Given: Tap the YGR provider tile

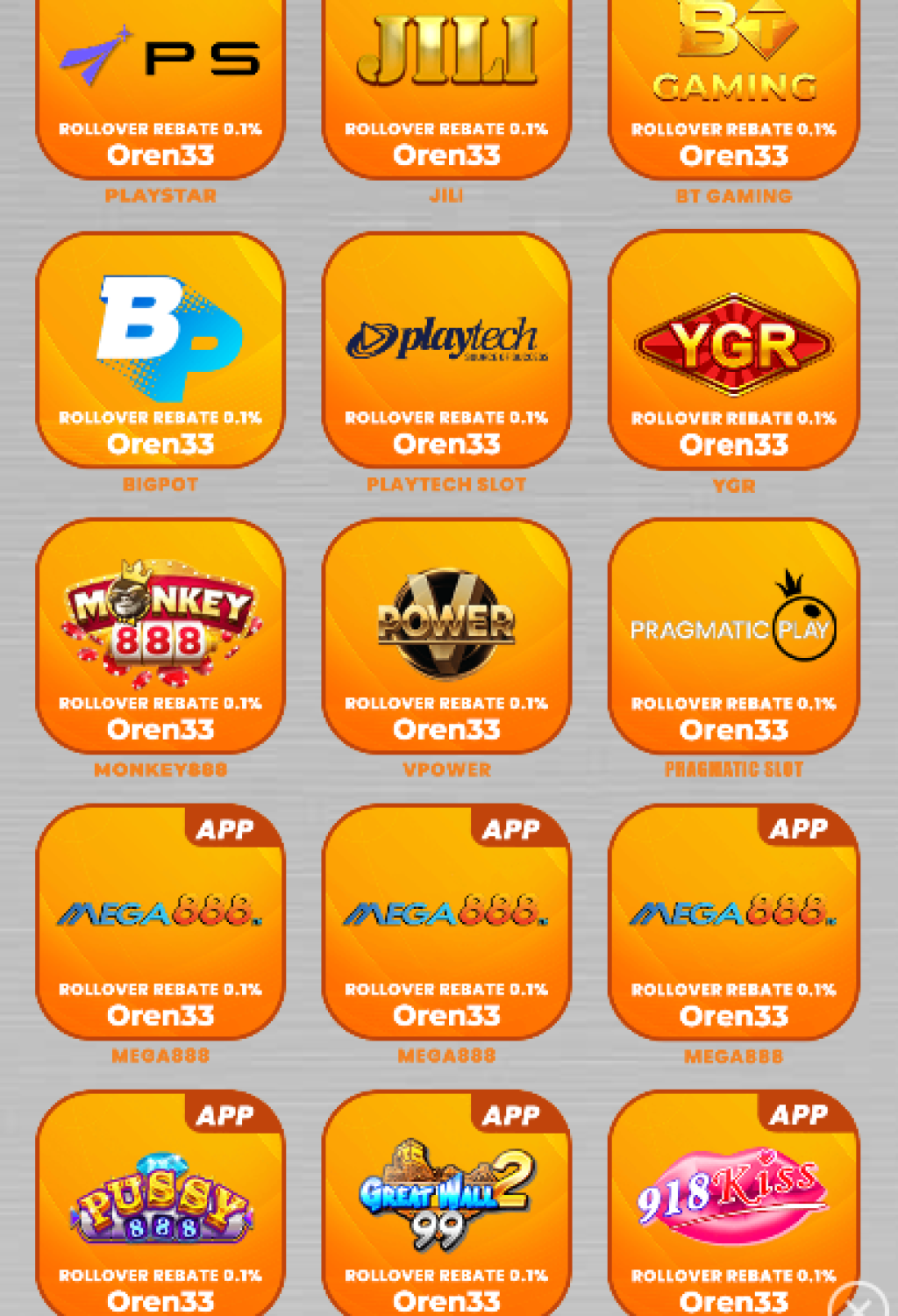Looking at the screenshot, I should point(733,349).
